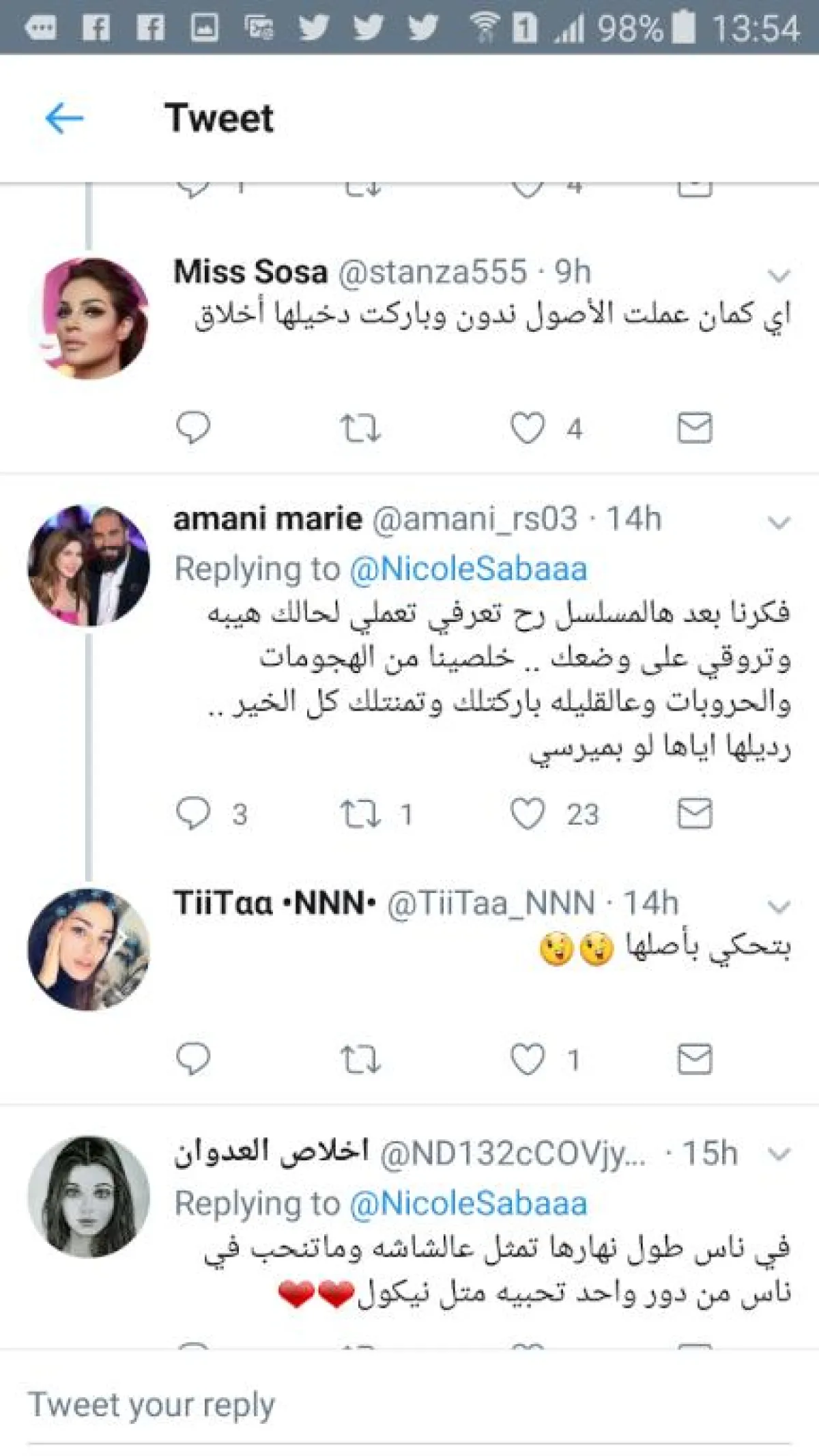Image resolution: width=819 pixels, height=1456 pixels.
Task: View TiiTaa NNN's profile avatar
Action: (x=88, y=950)
